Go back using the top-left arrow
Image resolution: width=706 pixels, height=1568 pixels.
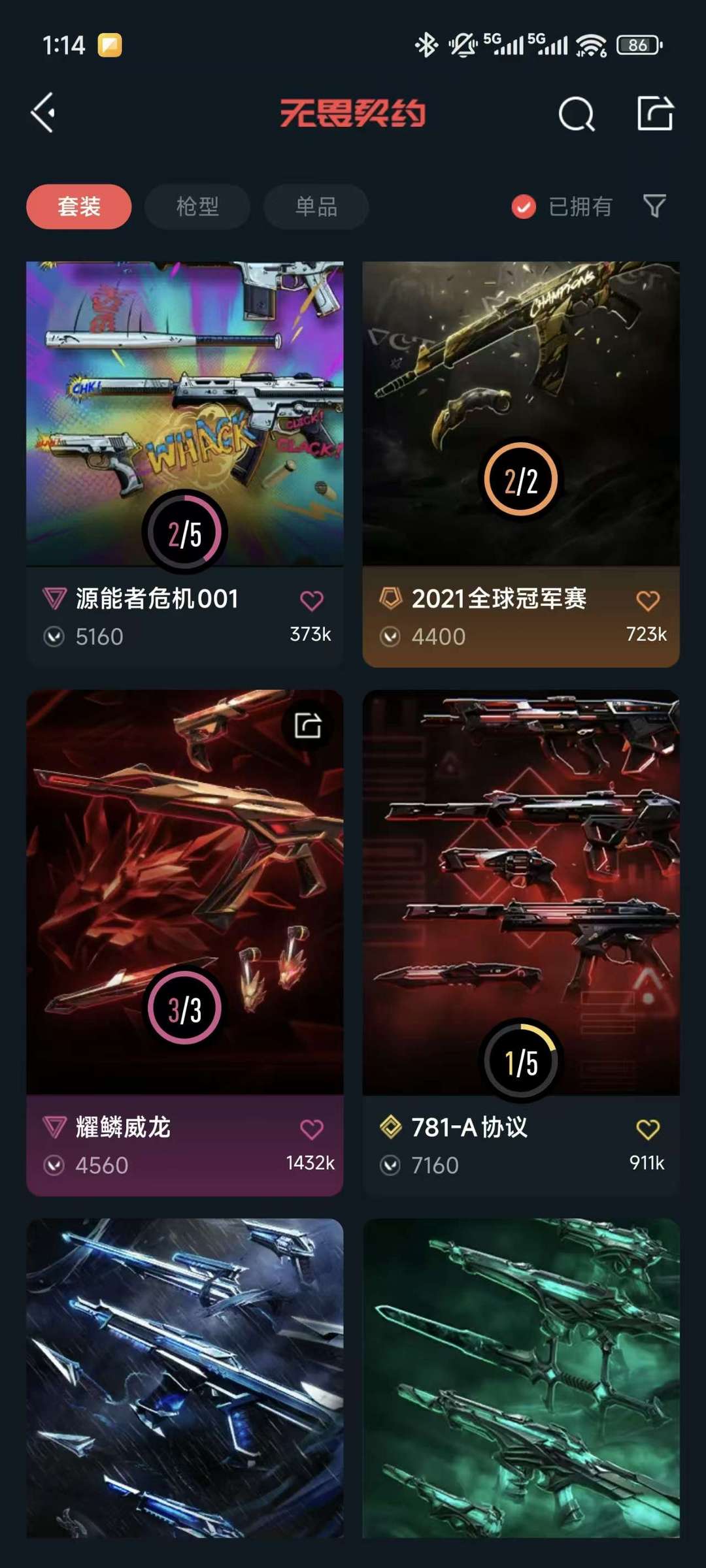(43, 113)
